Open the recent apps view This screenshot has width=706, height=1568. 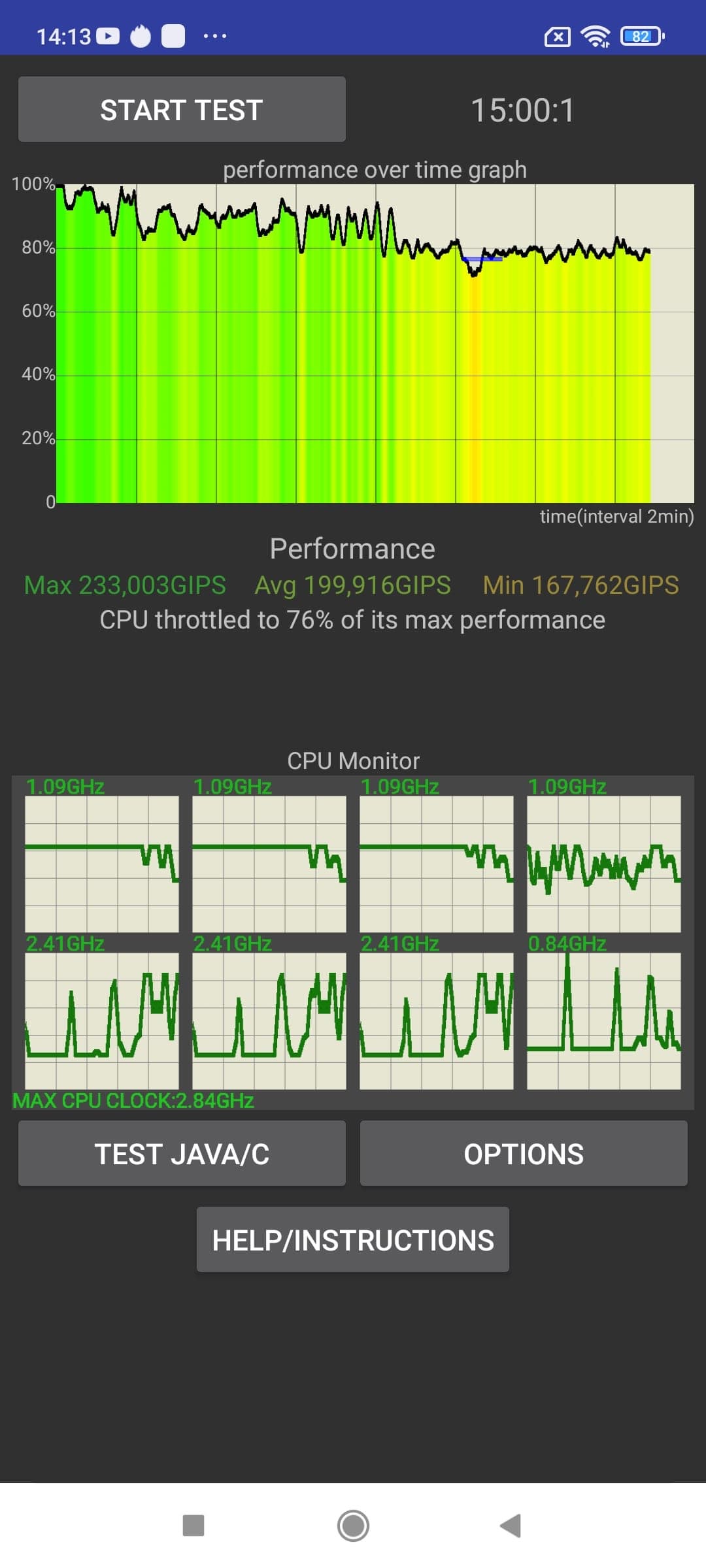[193, 1526]
